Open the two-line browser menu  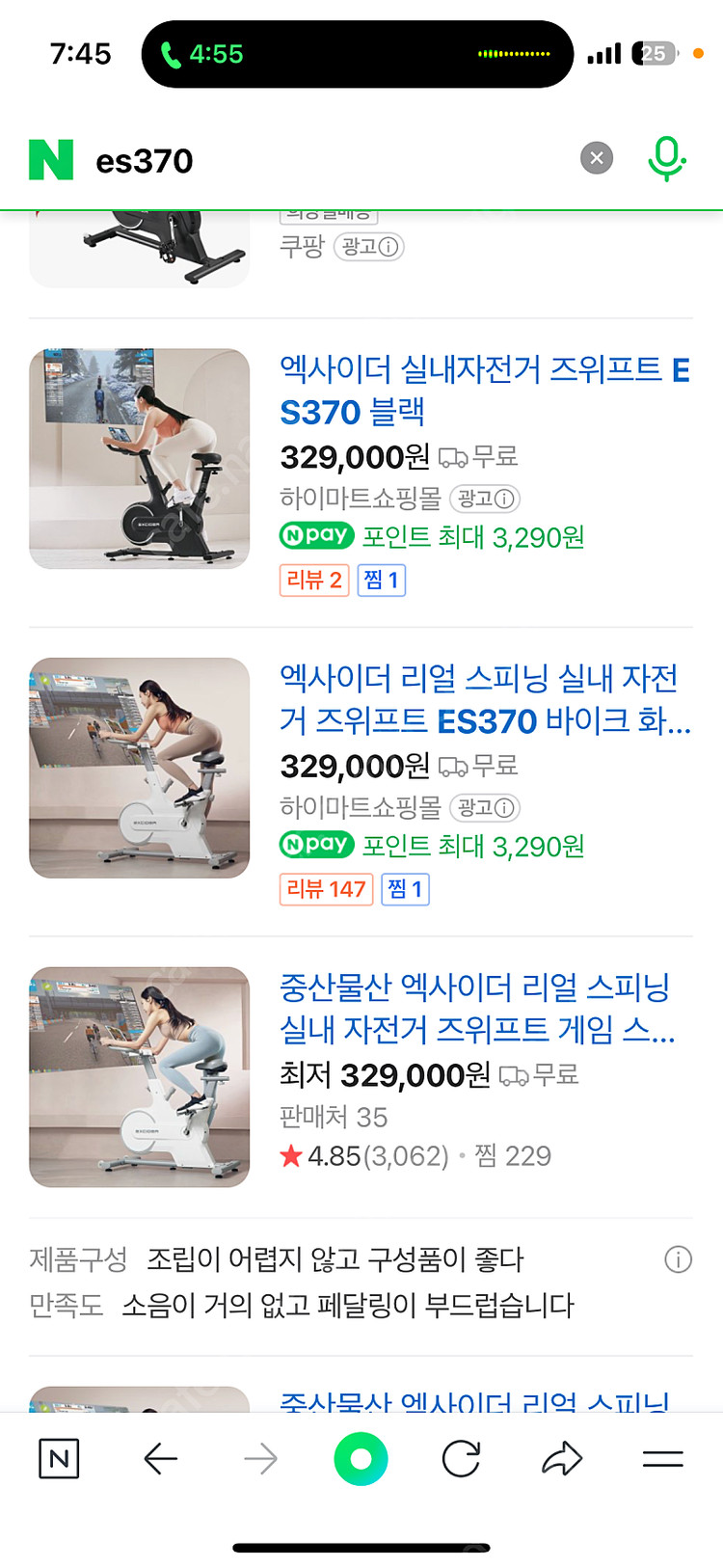tap(662, 1459)
